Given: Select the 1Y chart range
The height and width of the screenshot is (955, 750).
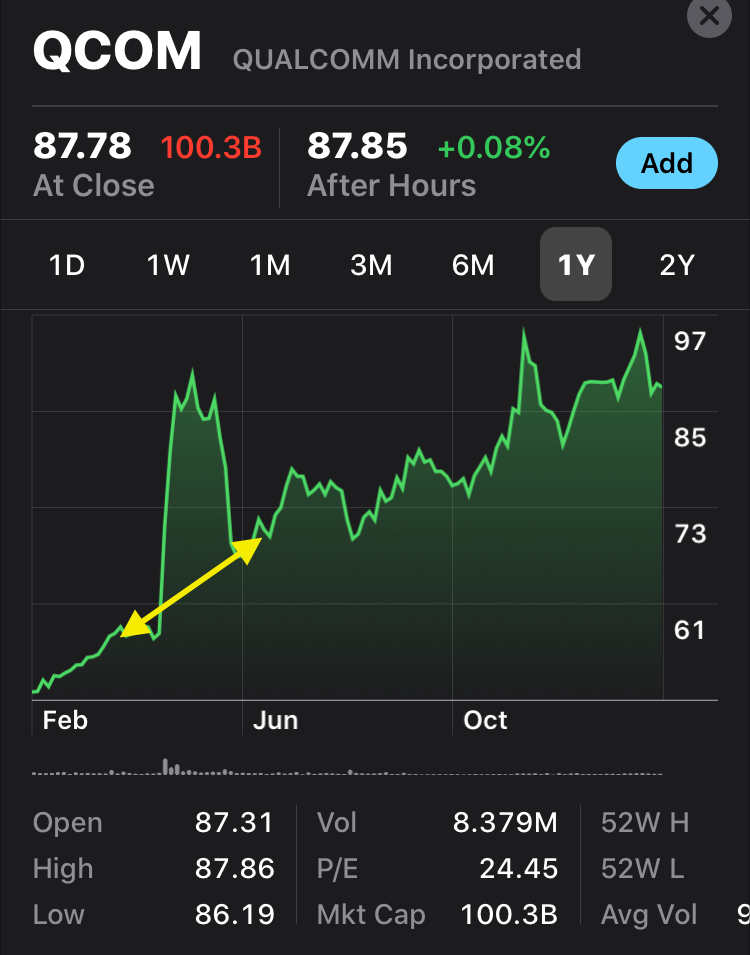Looking at the screenshot, I should pos(576,265).
